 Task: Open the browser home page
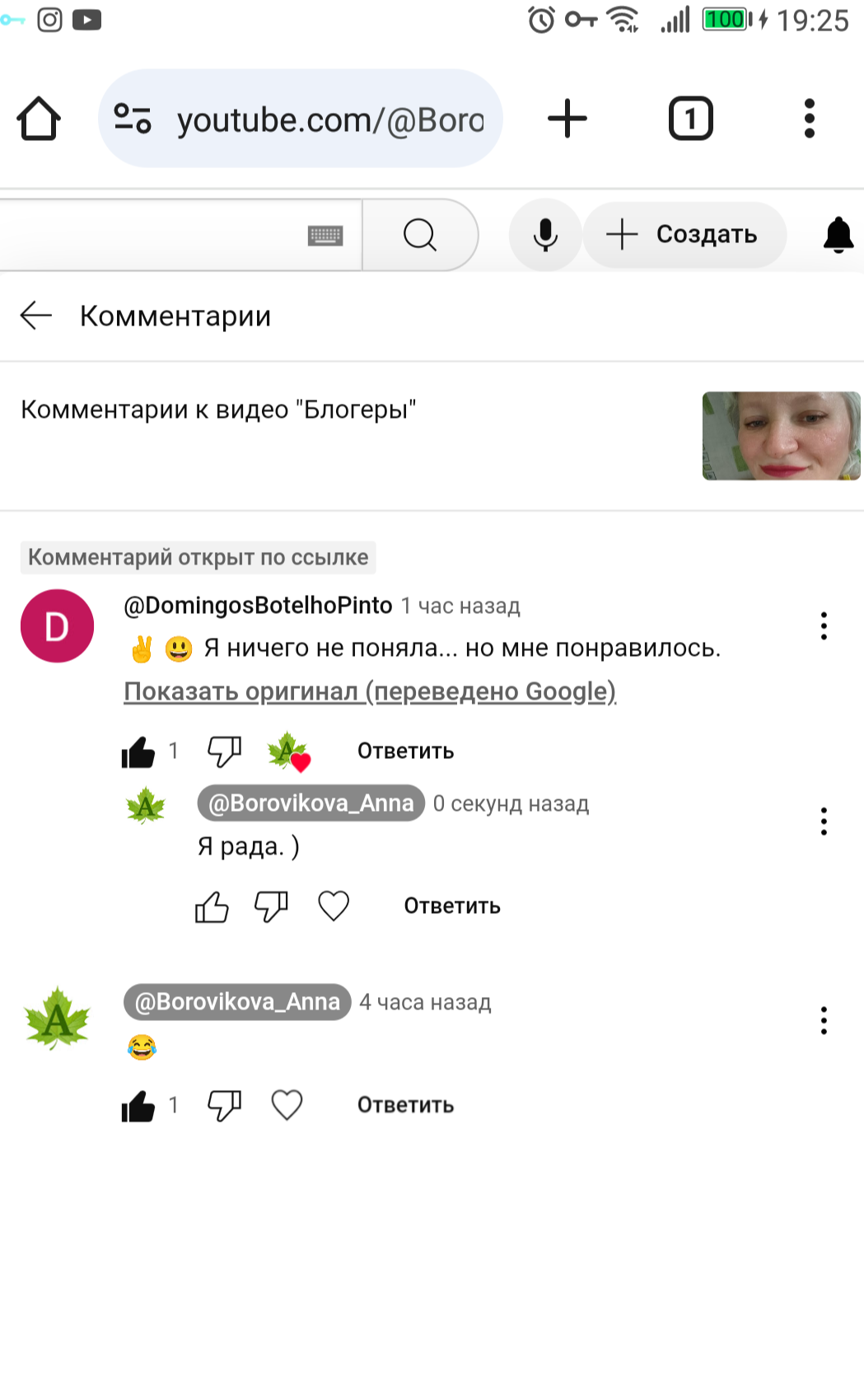tap(39, 119)
